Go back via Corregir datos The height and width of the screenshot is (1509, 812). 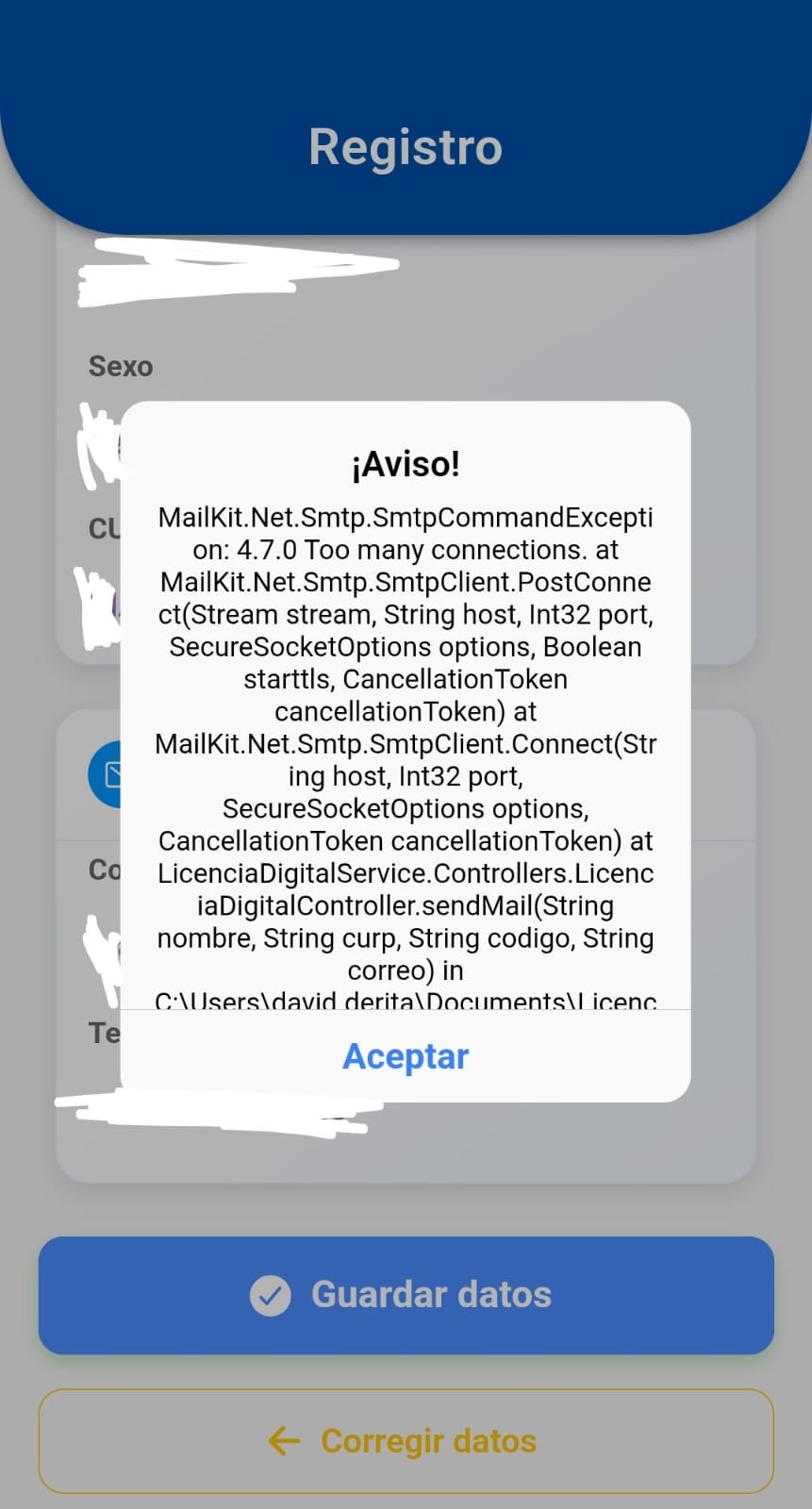(x=406, y=1440)
